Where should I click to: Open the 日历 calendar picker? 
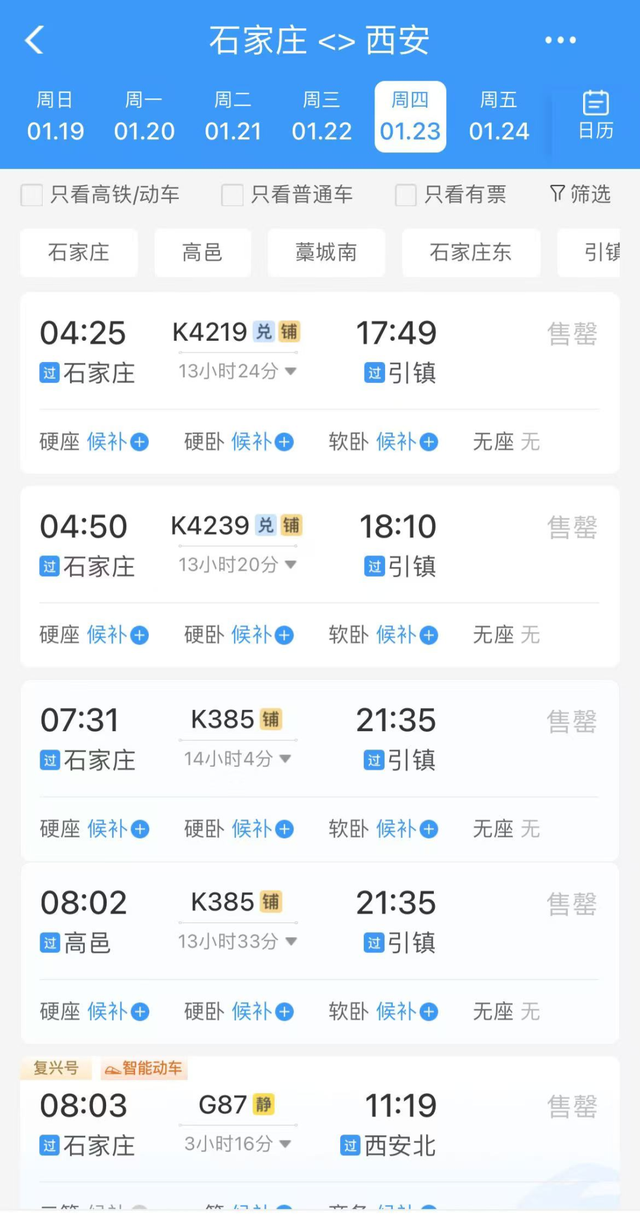596,115
